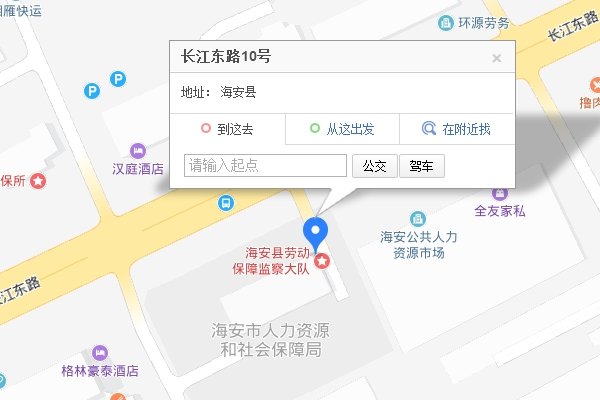The height and width of the screenshot is (400, 600).
Task: Open the 海安公共人力资源市场 map marker
Action: coord(418,219)
